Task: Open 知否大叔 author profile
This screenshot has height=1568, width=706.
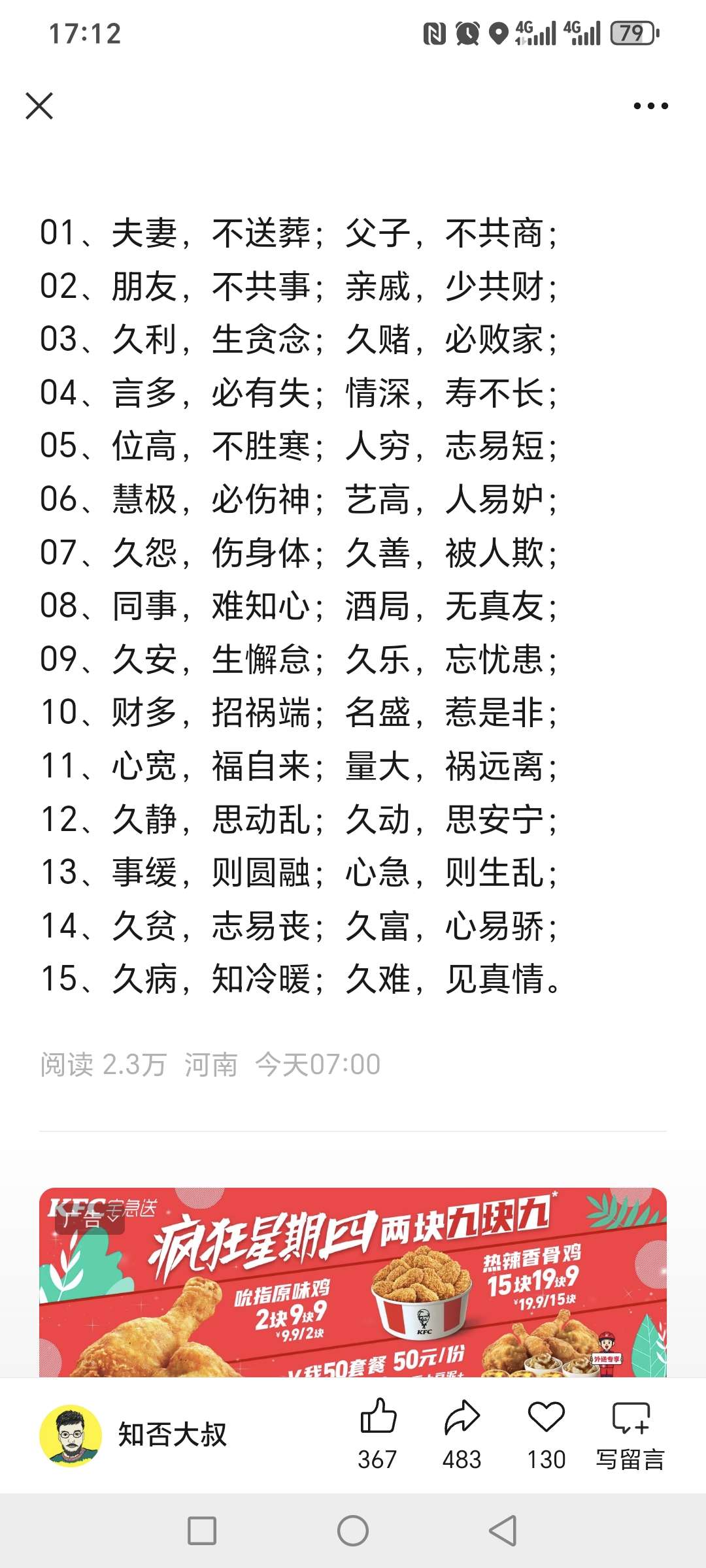Action: pyautogui.click(x=134, y=1435)
